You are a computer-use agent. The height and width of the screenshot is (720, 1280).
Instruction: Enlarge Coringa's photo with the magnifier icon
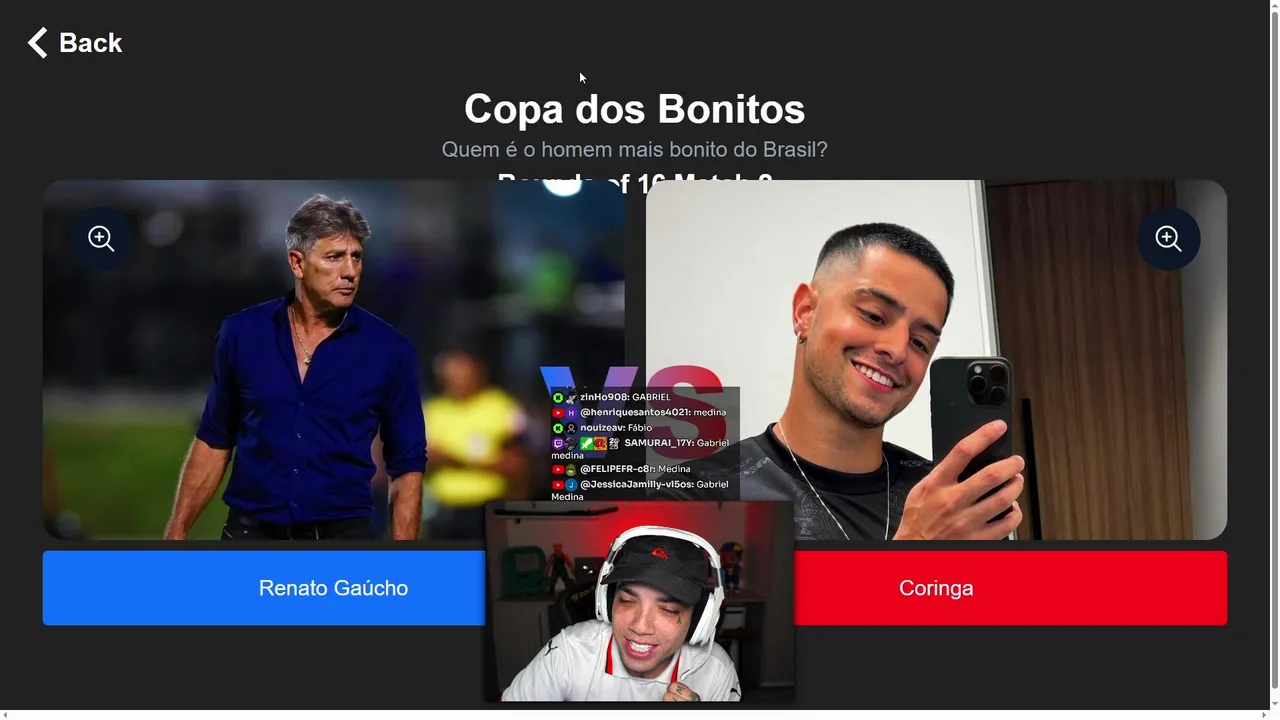coord(1168,238)
